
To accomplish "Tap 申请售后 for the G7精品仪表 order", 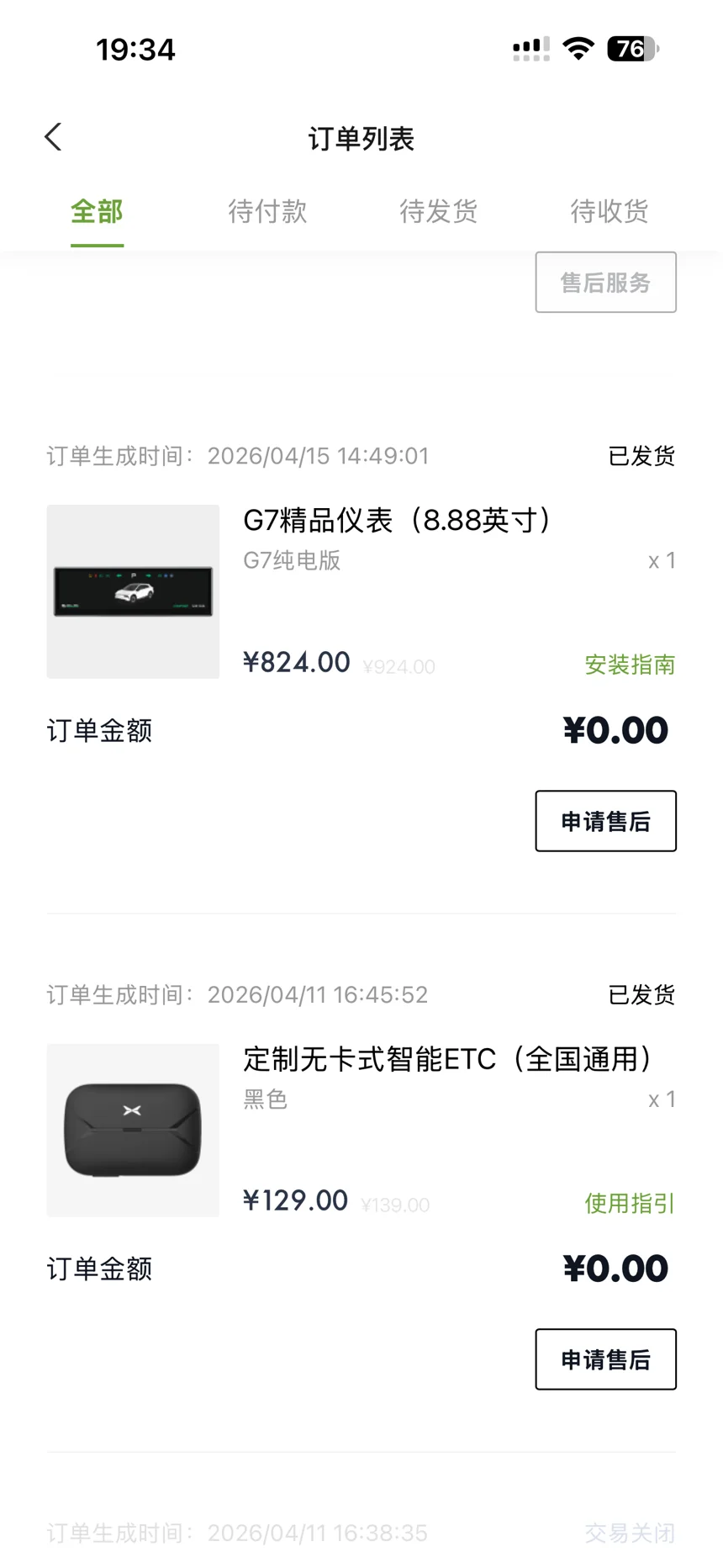I will [605, 821].
